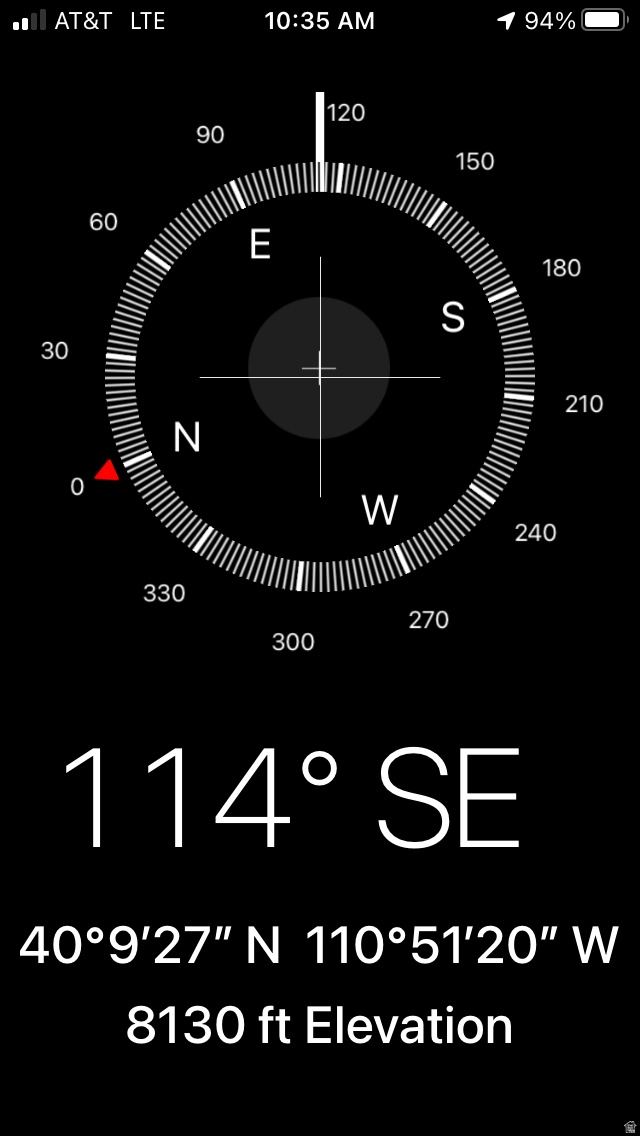Tap the compass dial to lock the bearing
Screen dimensions: 640x1136
[x=319, y=376]
